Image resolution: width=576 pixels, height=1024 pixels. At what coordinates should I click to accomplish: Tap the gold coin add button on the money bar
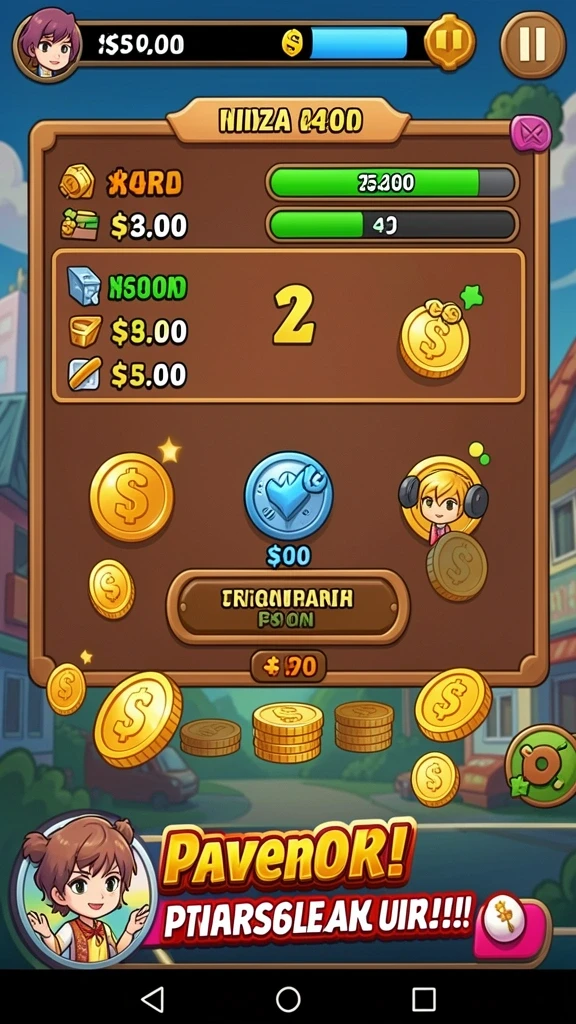coord(449,42)
